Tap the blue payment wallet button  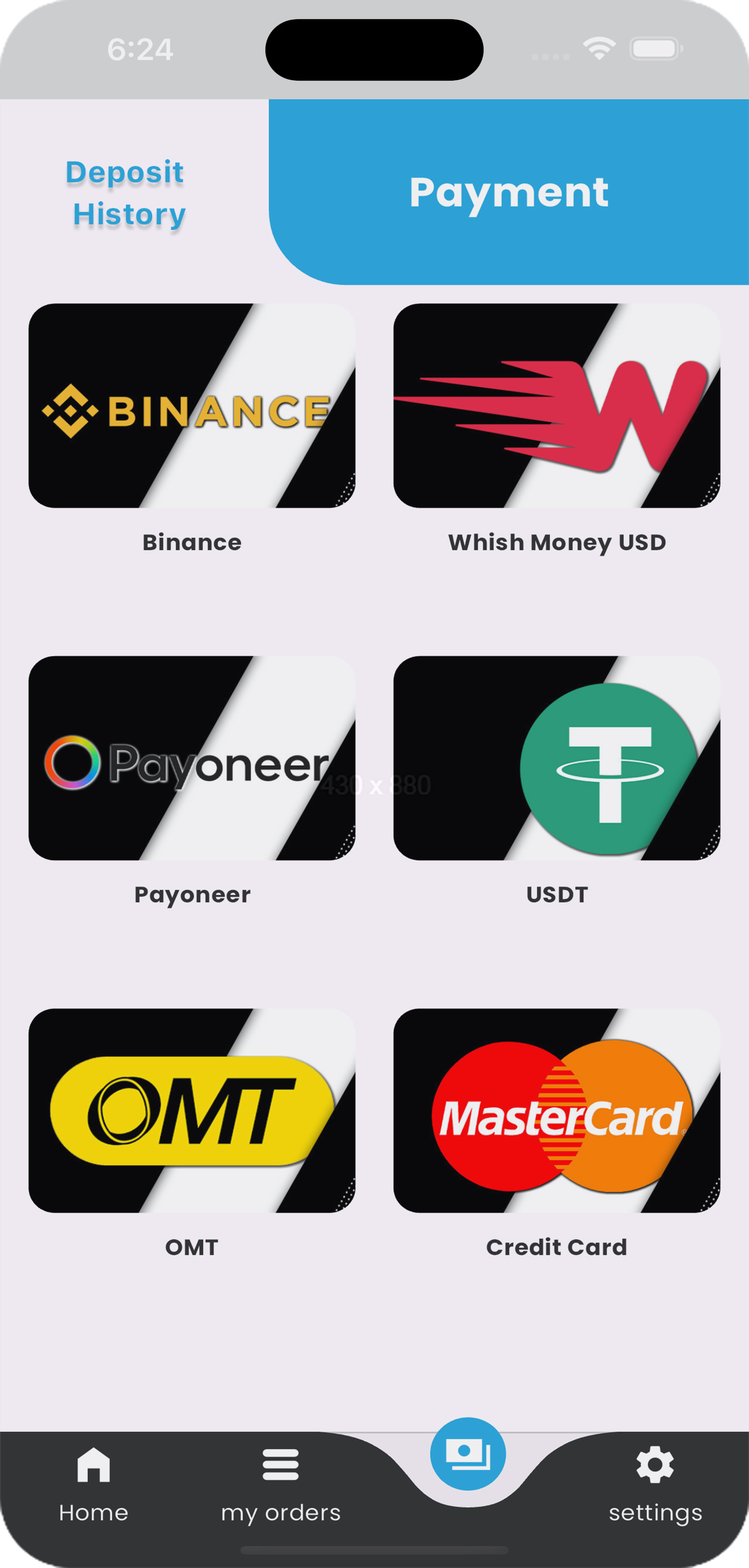click(467, 1454)
